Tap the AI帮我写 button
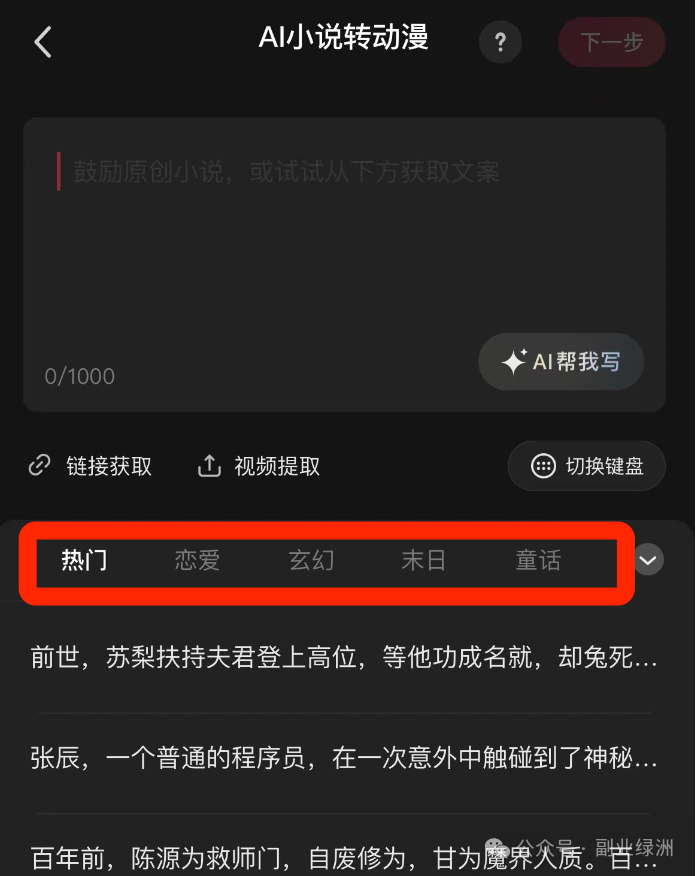The height and width of the screenshot is (876, 696). click(x=561, y=361)
